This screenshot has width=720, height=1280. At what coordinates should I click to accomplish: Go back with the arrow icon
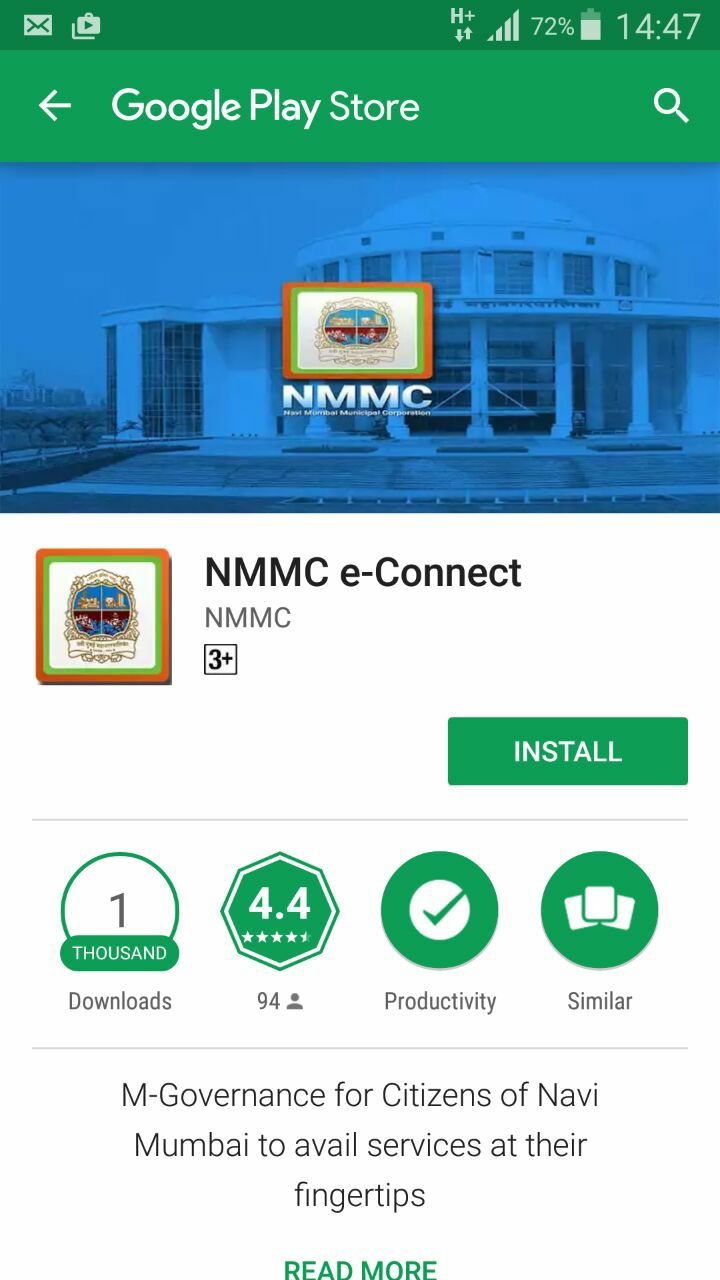(x=55, y=106)
